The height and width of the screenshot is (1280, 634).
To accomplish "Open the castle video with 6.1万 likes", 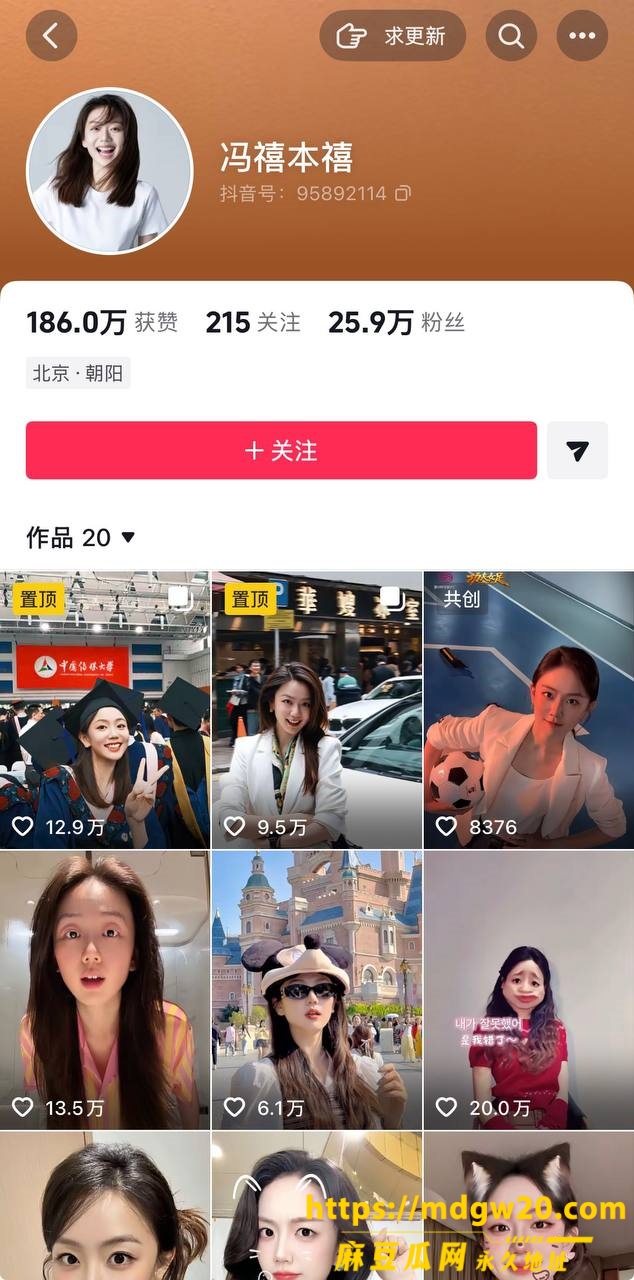I will (317, 990).
